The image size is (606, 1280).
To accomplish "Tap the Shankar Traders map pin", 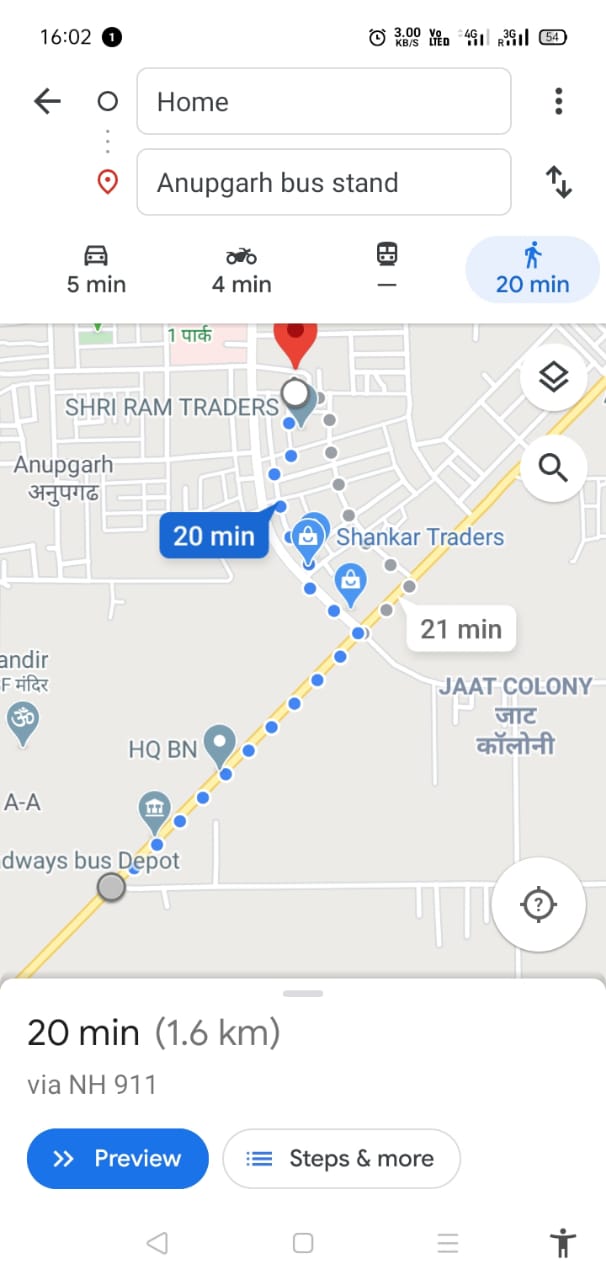I will point(313,532).
